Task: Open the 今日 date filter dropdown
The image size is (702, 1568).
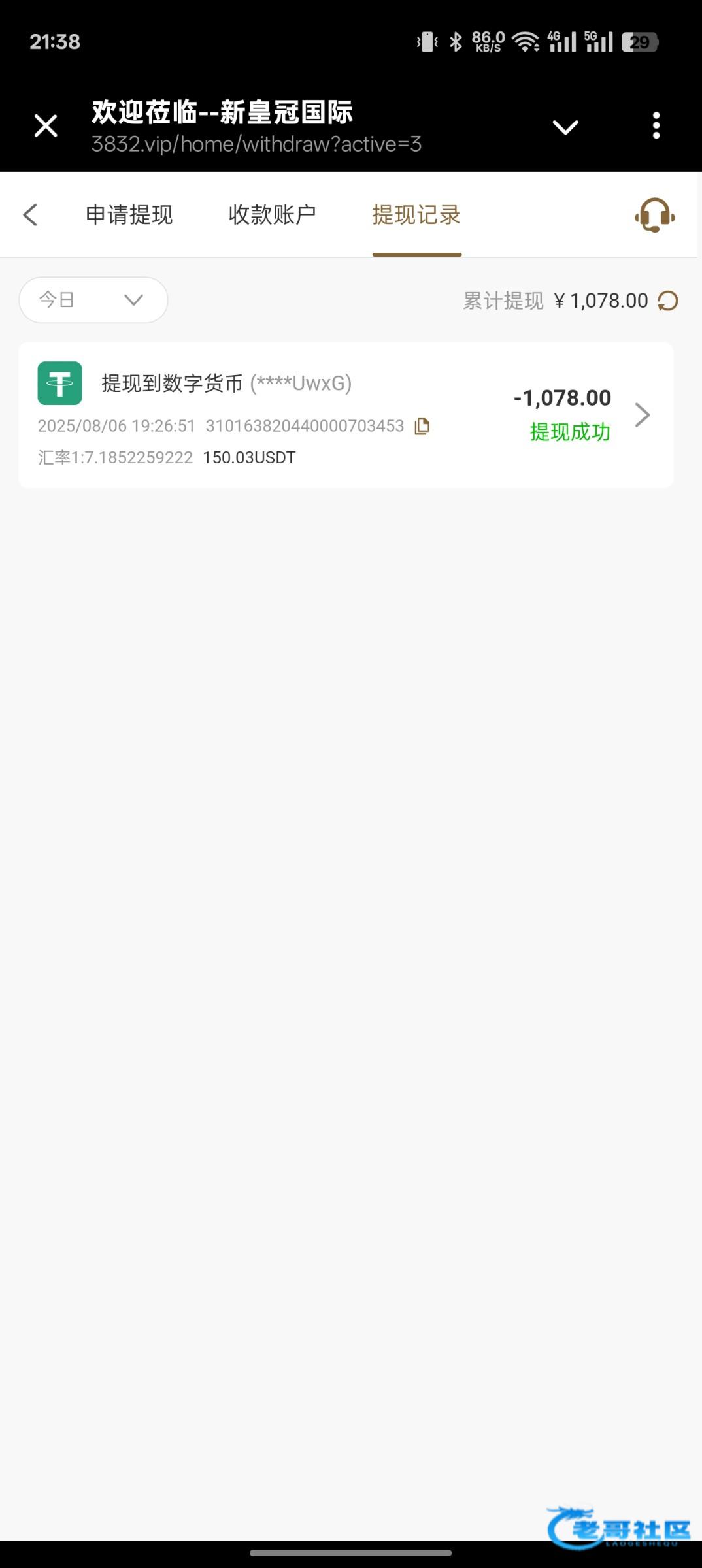Action: [93, 300]
